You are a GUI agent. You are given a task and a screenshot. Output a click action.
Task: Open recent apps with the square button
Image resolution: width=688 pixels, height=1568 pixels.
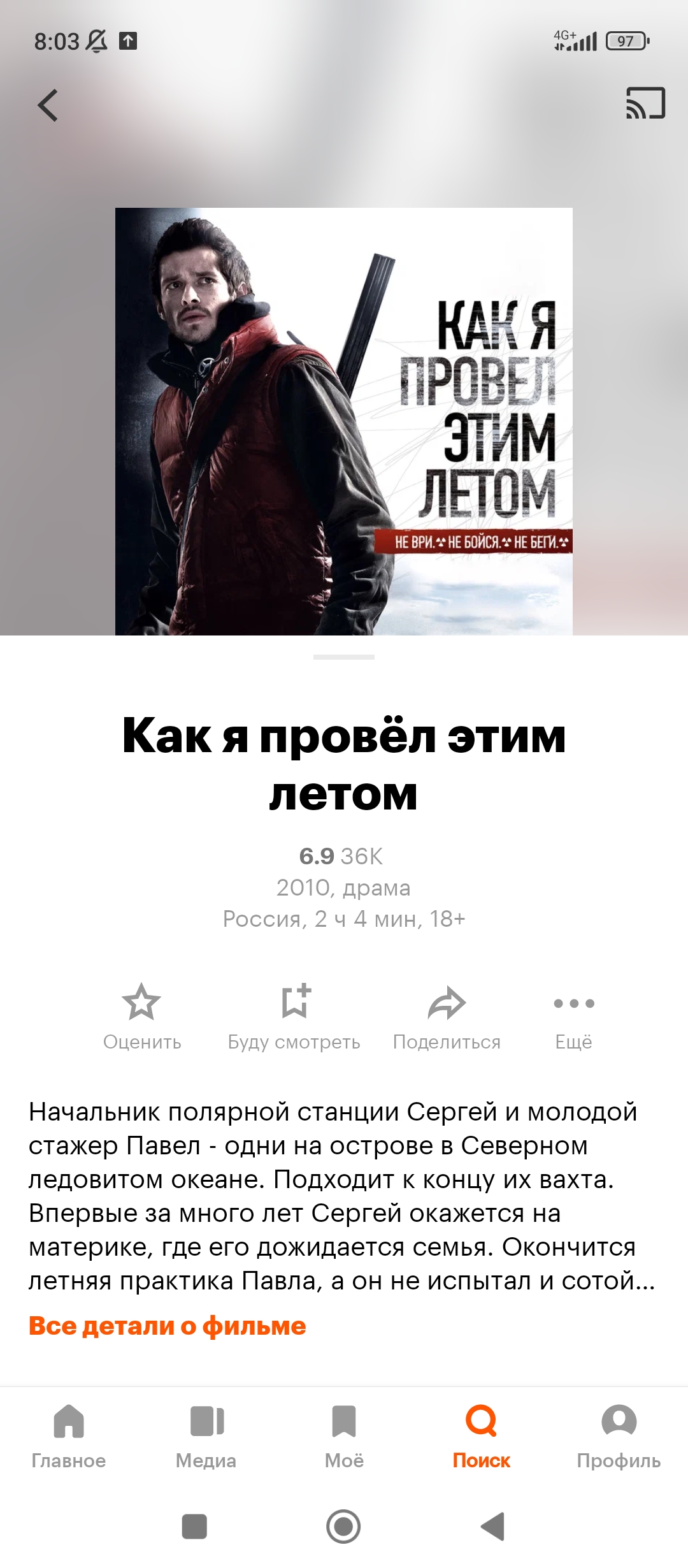[x=194, y=1527]
